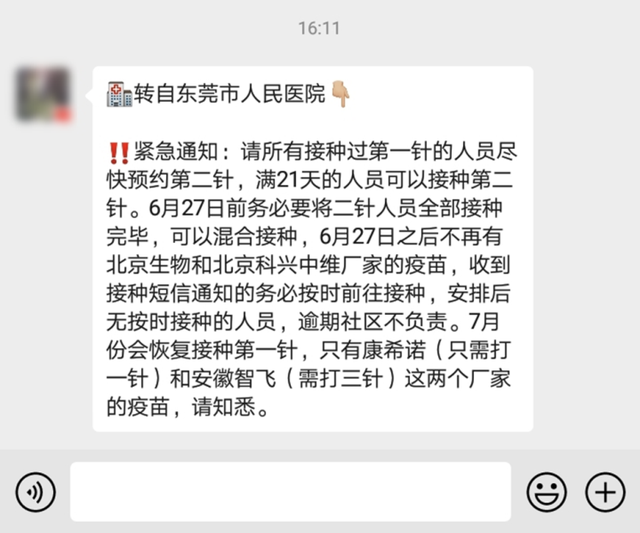Switch to voice message input

coord(35,491)
